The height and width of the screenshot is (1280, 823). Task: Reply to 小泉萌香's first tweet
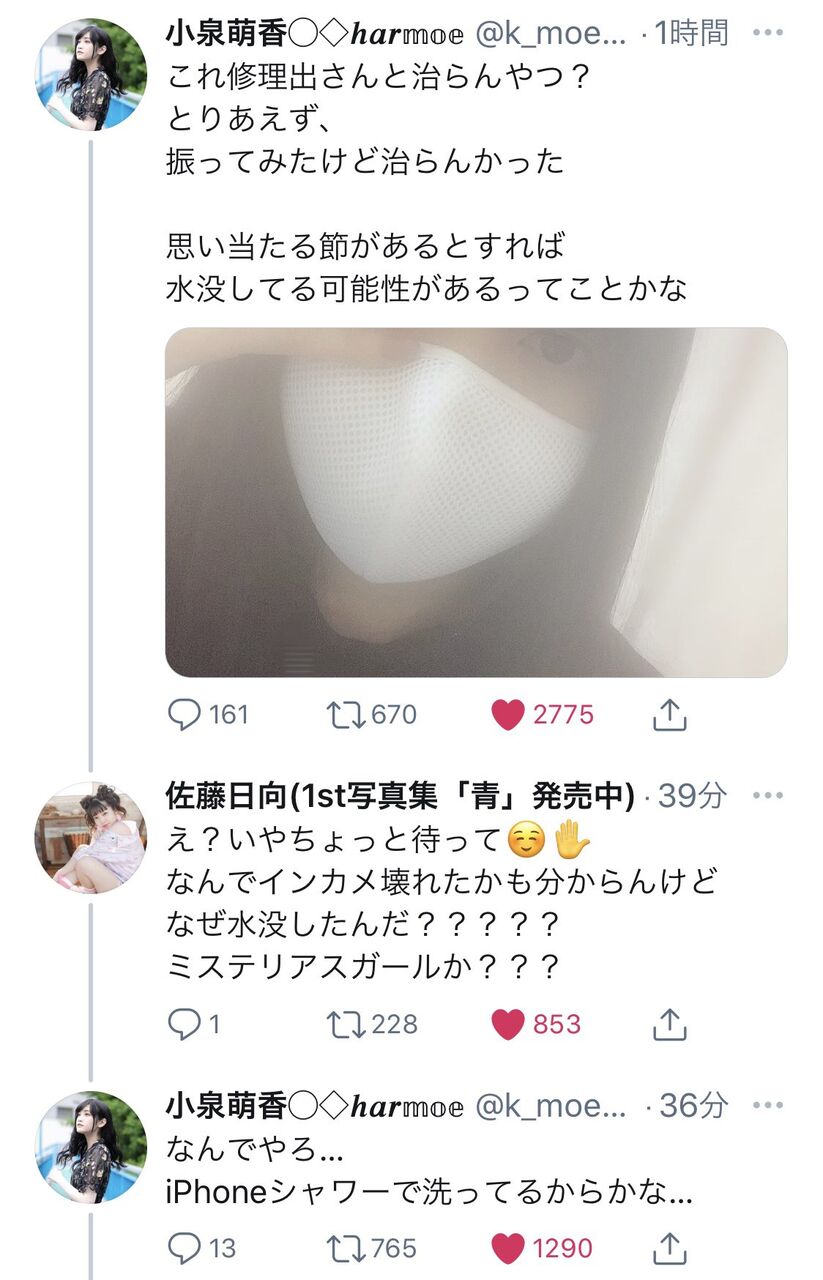(x=184, y=714)
